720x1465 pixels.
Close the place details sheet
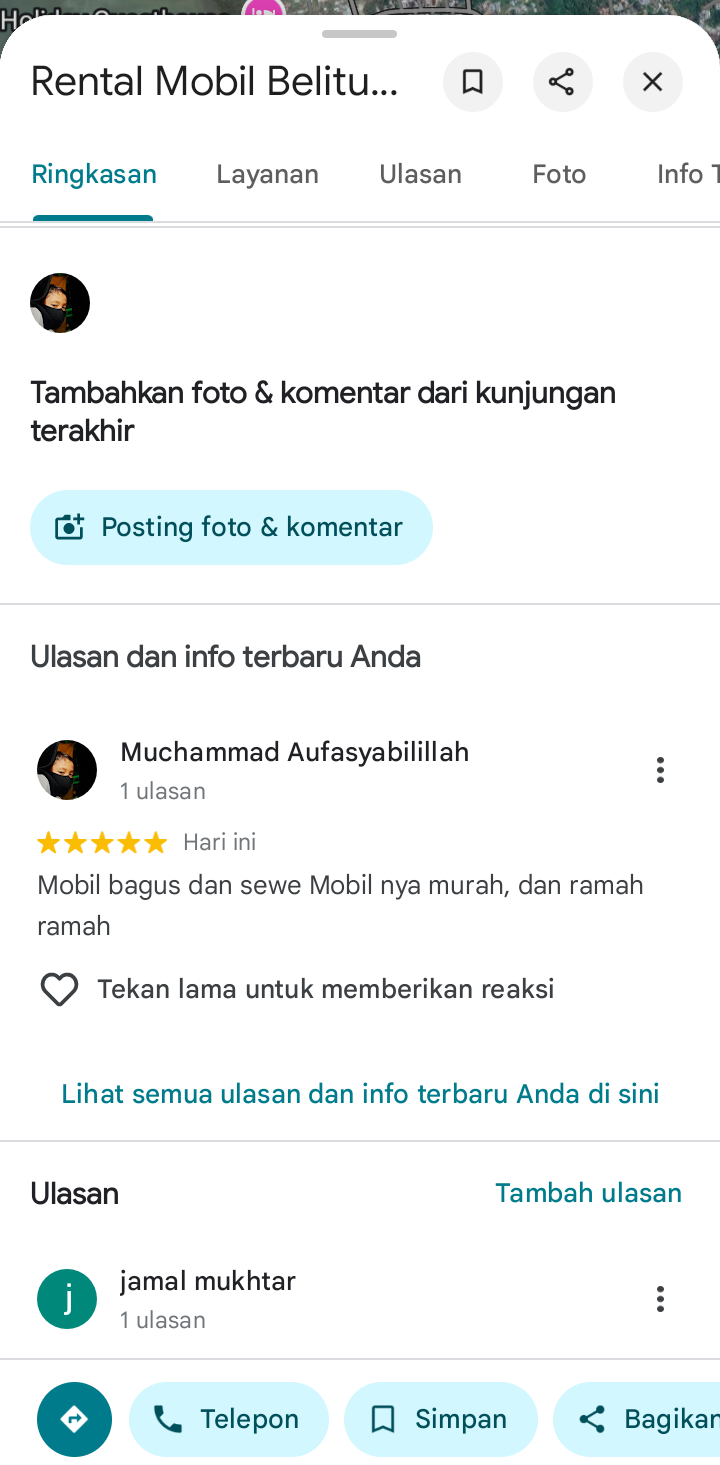652,82
